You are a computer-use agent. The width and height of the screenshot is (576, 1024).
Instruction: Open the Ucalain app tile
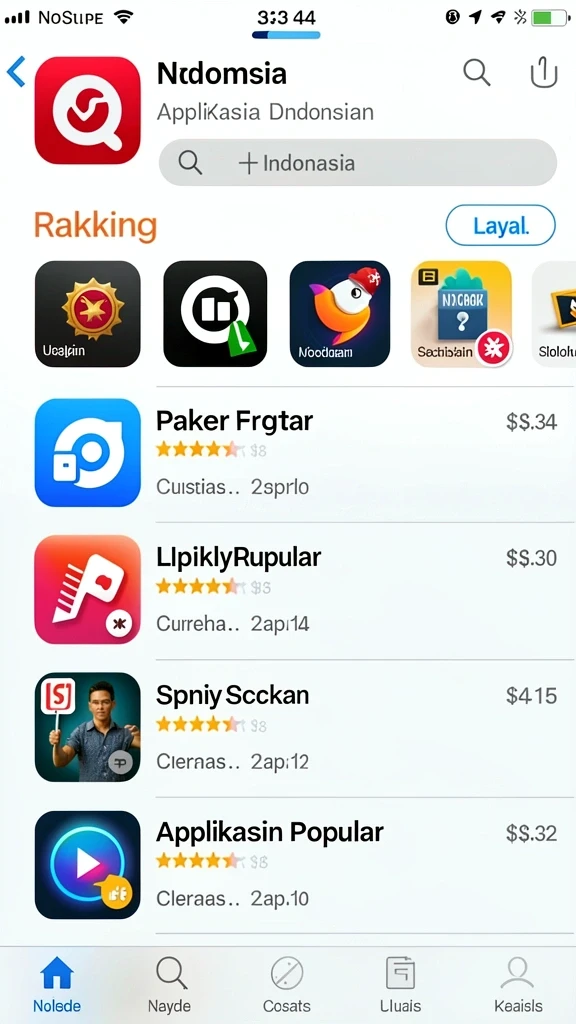pyautogui.click(x=88, y=314)
